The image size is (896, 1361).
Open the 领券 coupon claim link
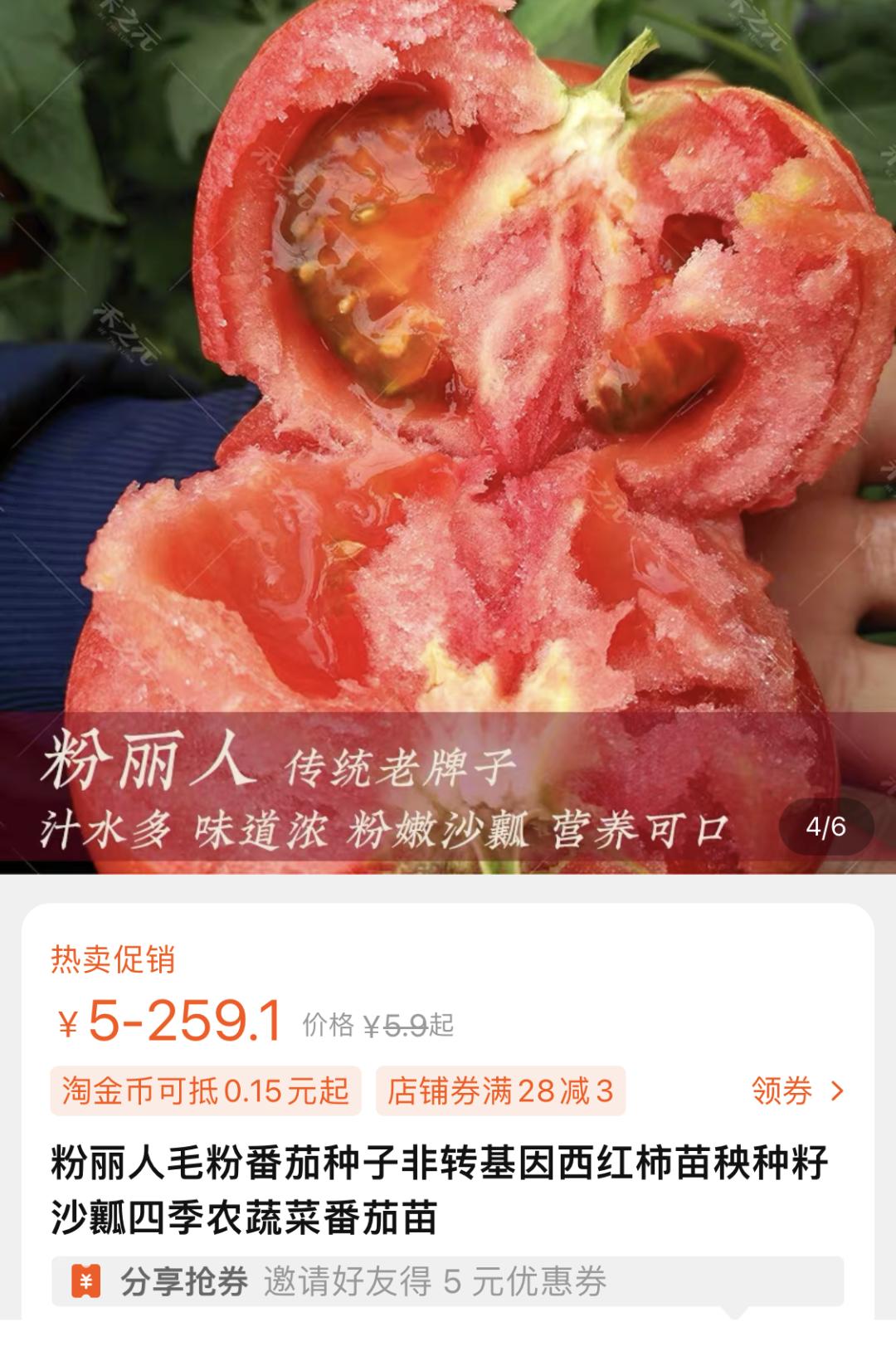[796, 1090]
